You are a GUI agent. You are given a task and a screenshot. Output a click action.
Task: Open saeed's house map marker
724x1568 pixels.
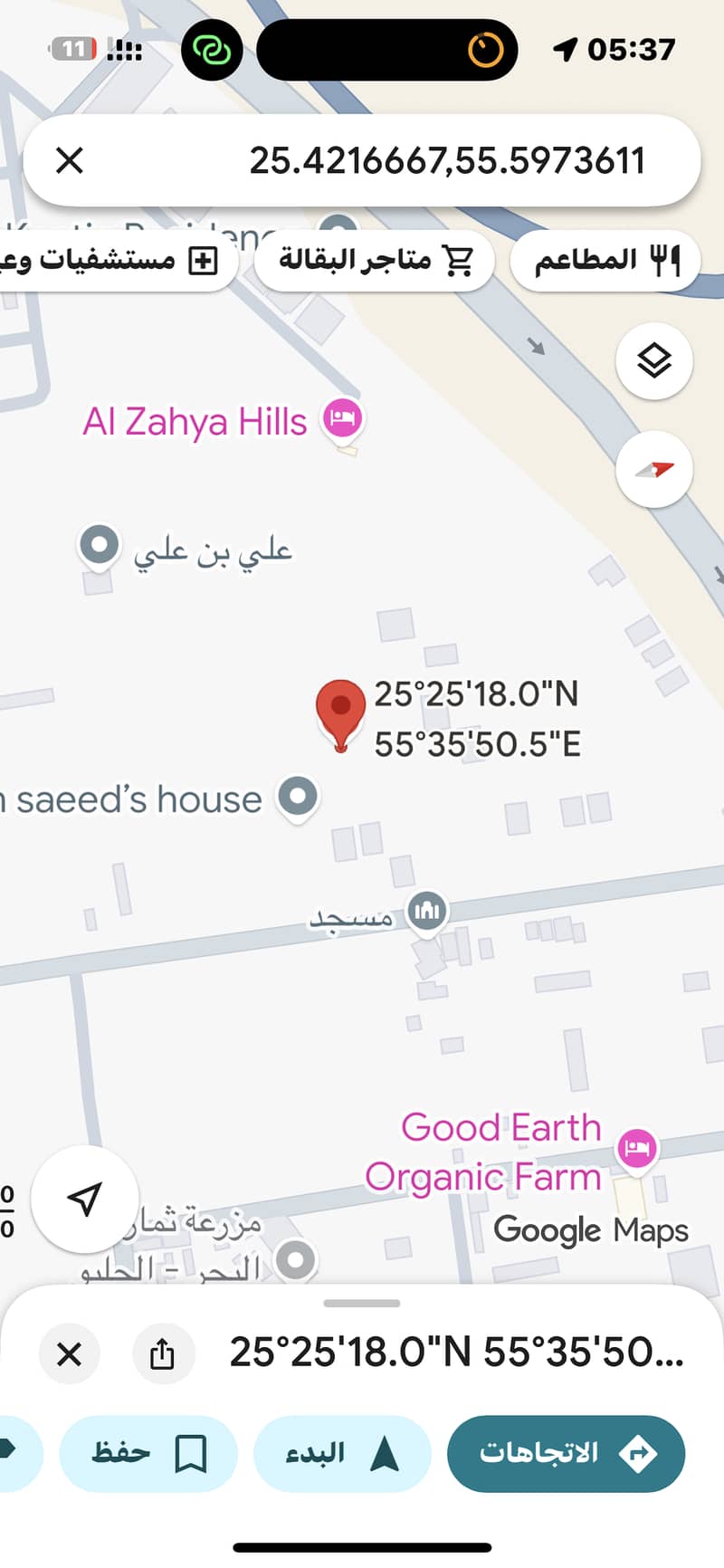pyautogui.click(x=298, y=797)
